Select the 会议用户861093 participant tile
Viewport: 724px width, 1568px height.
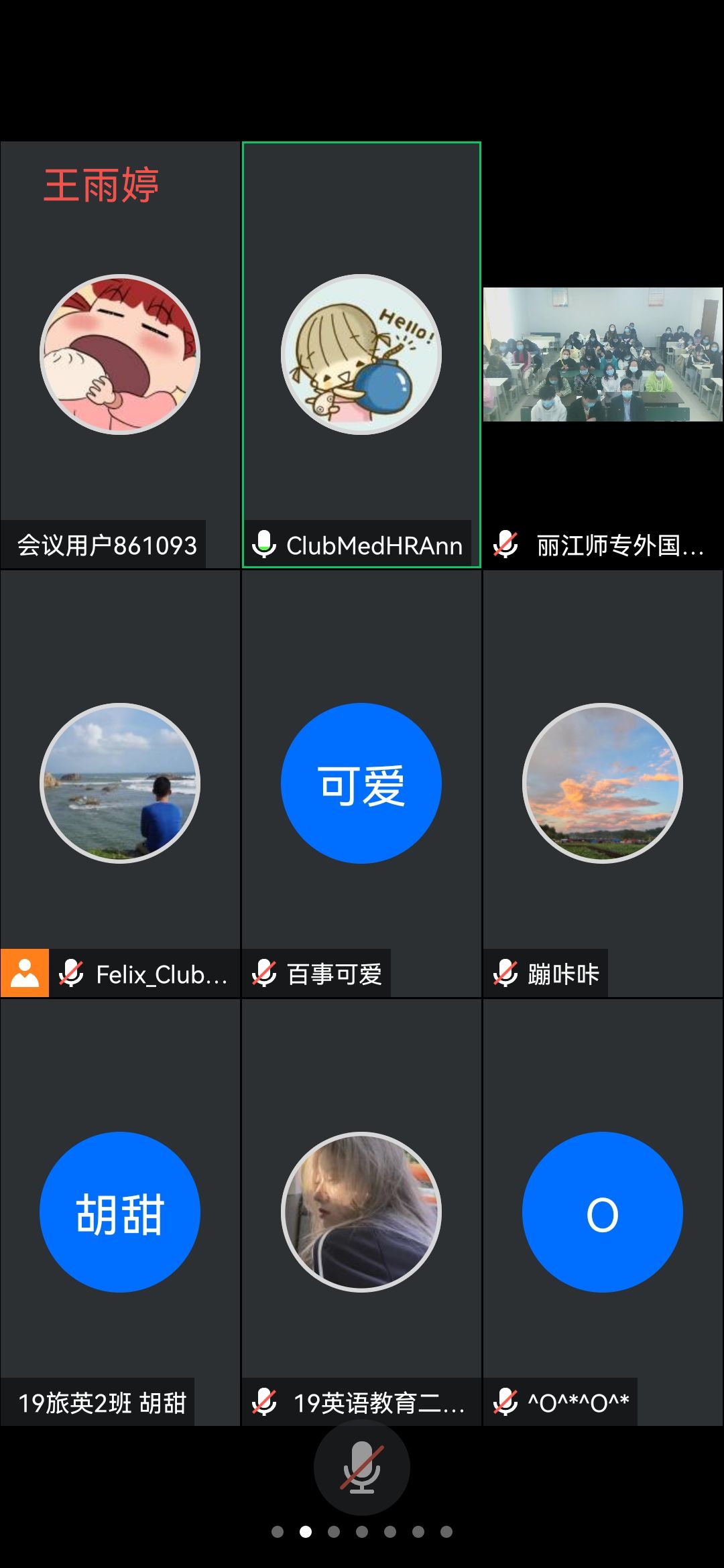click(120, 354)
